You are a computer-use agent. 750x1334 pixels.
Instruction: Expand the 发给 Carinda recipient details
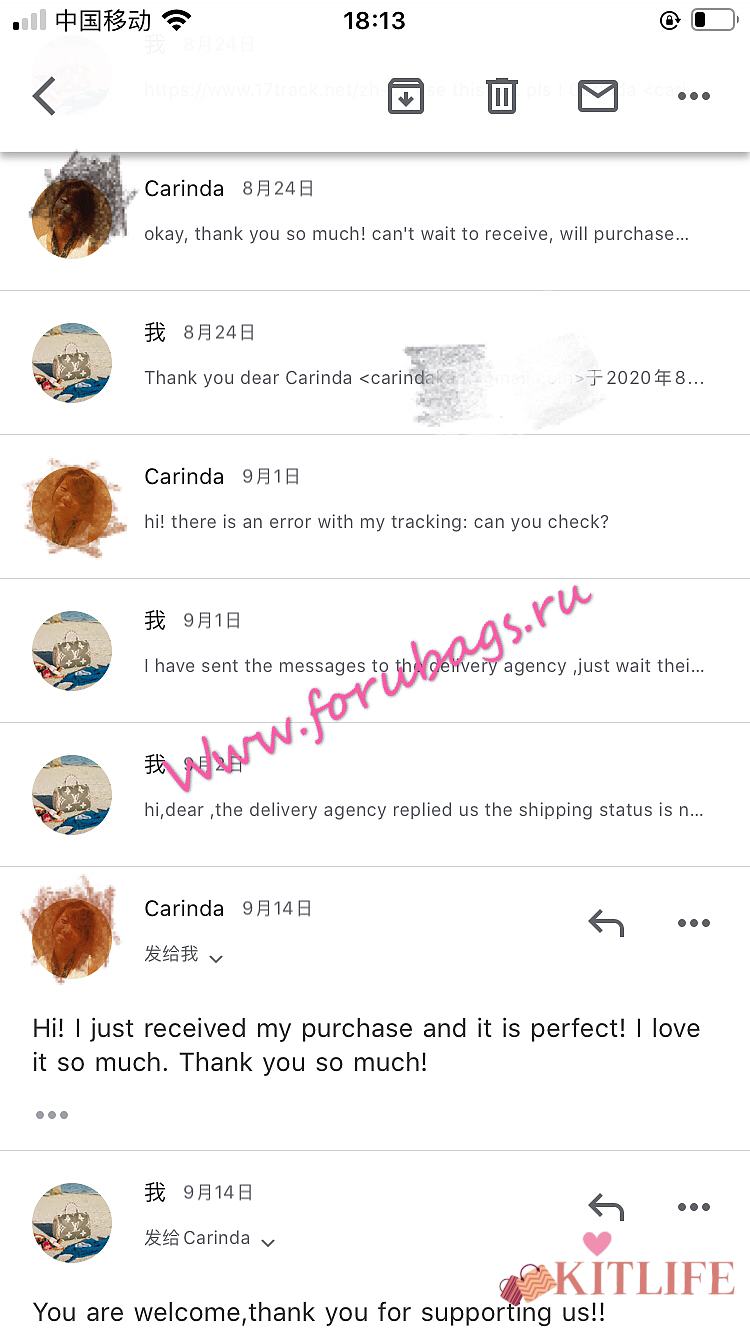[209, 1239]
